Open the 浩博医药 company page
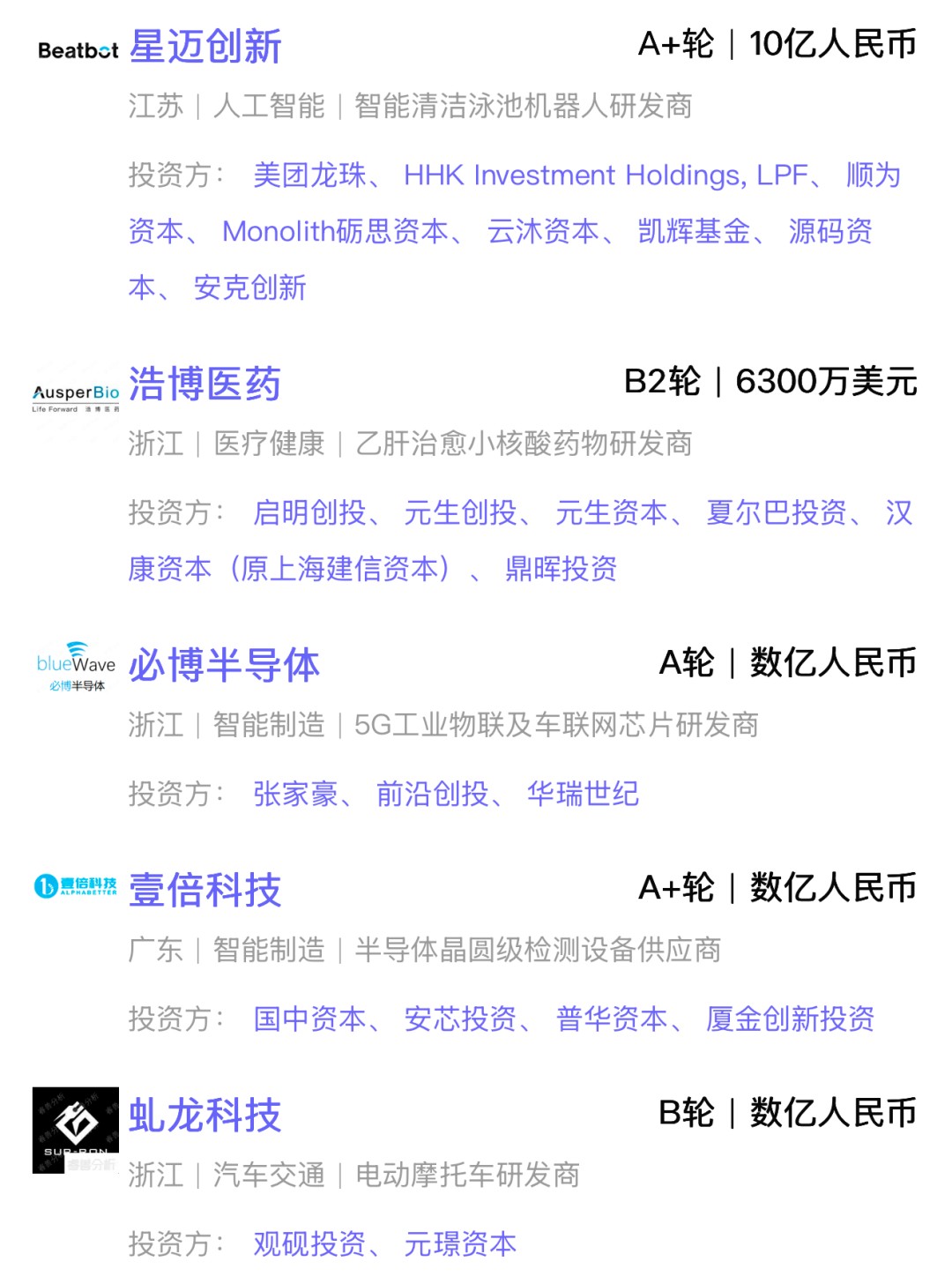952x1284 pixels. (x=205, y=384)
